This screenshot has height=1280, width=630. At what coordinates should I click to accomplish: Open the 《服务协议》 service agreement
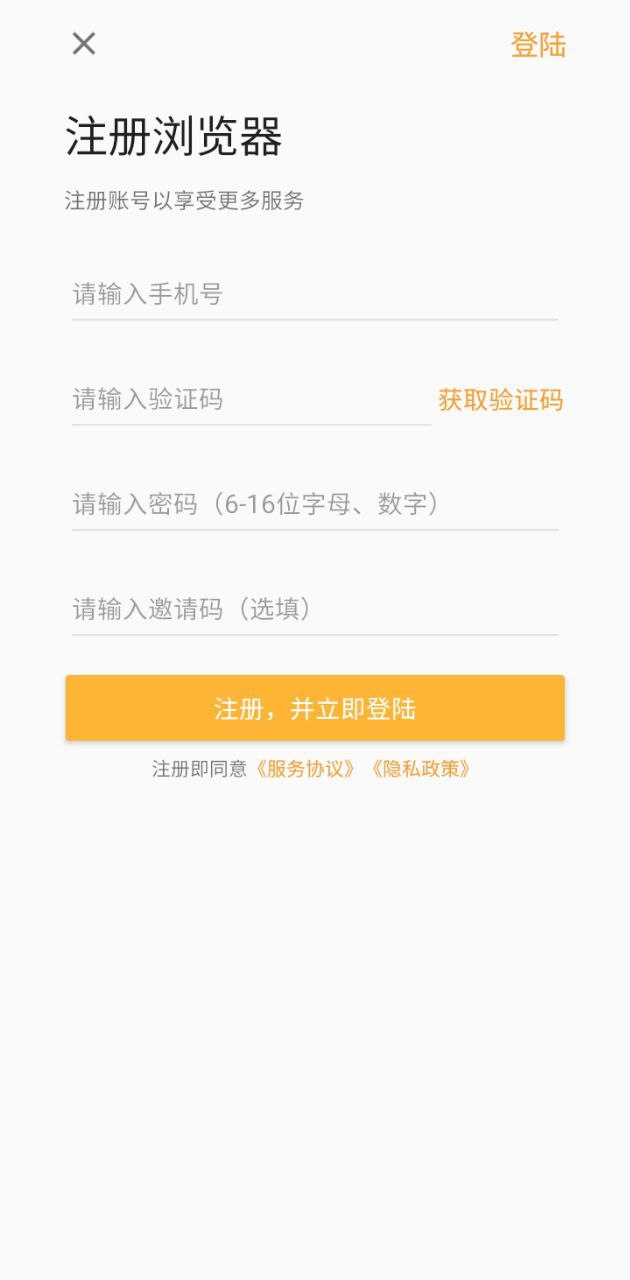305,769
